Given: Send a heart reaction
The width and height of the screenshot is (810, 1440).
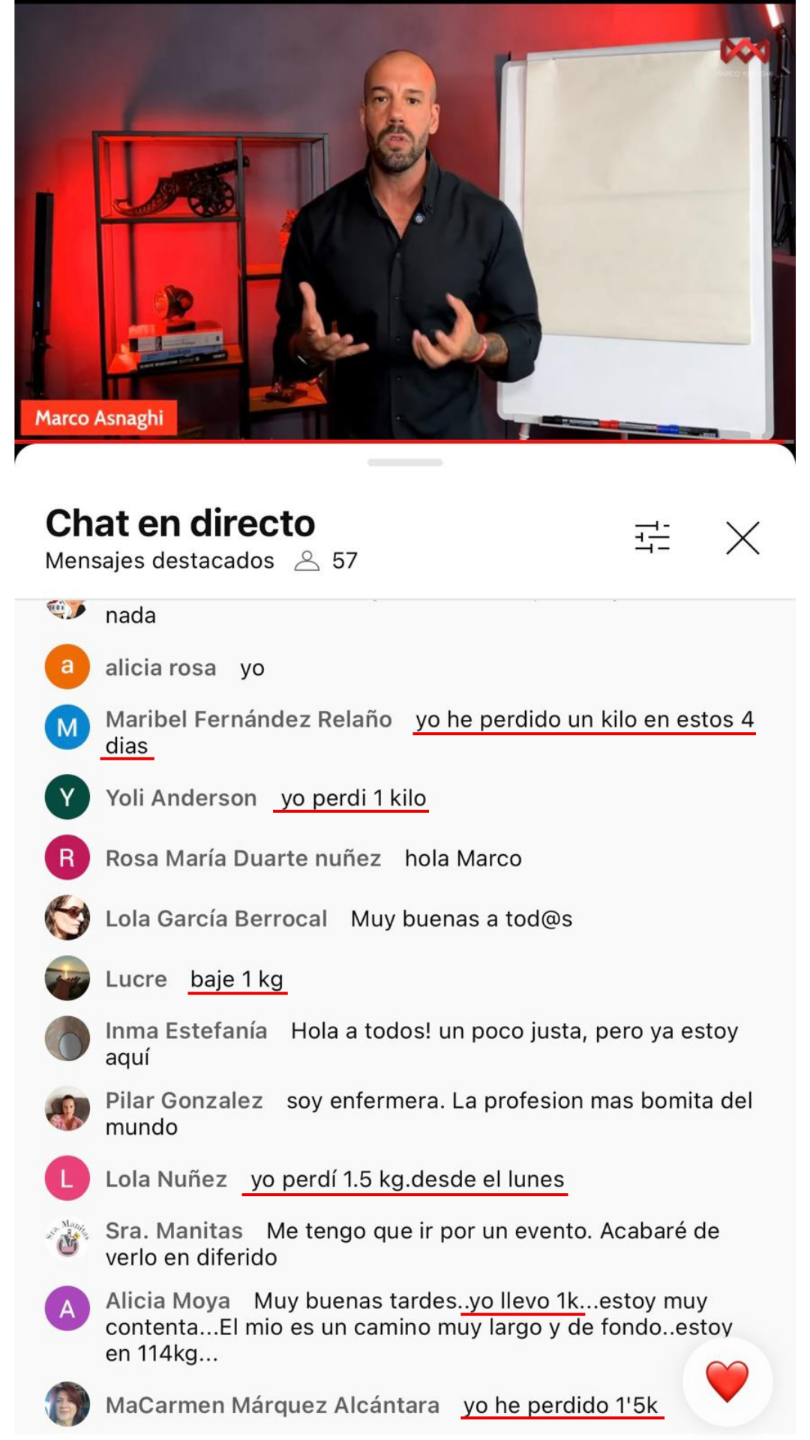Looking at the screenshot, I should (x=727, y=1382).
